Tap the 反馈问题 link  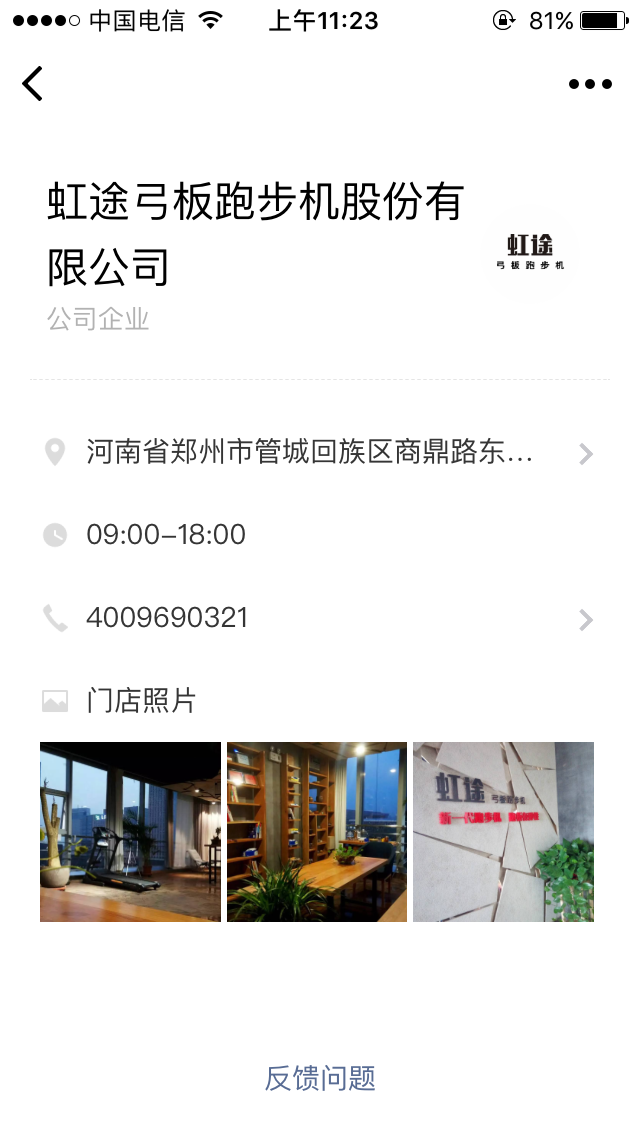[x=320, y=1078]
